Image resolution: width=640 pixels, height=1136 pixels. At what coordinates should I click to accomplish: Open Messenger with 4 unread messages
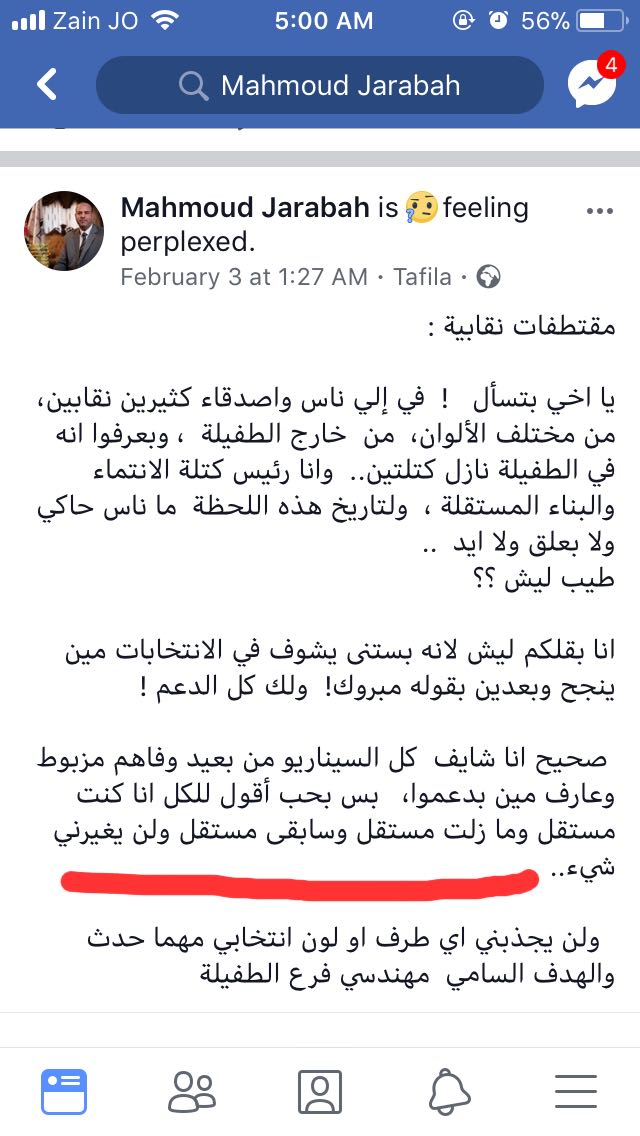[594, 83]
